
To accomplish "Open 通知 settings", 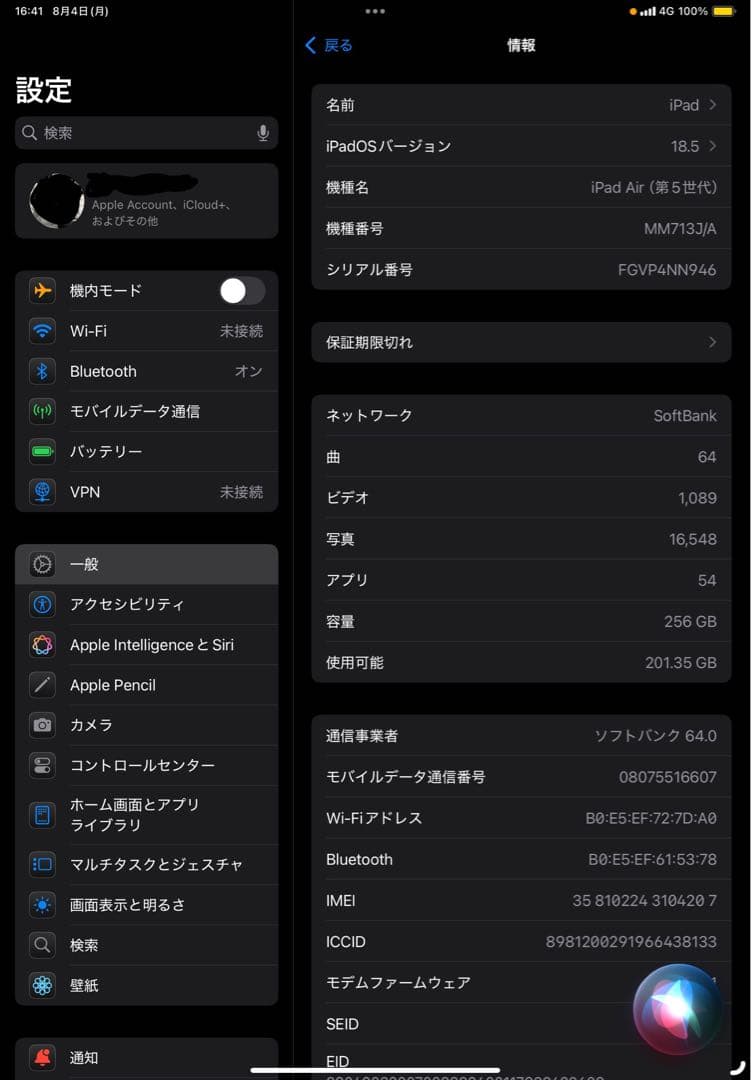I will pyautogui.click(x=42, y=1057).
